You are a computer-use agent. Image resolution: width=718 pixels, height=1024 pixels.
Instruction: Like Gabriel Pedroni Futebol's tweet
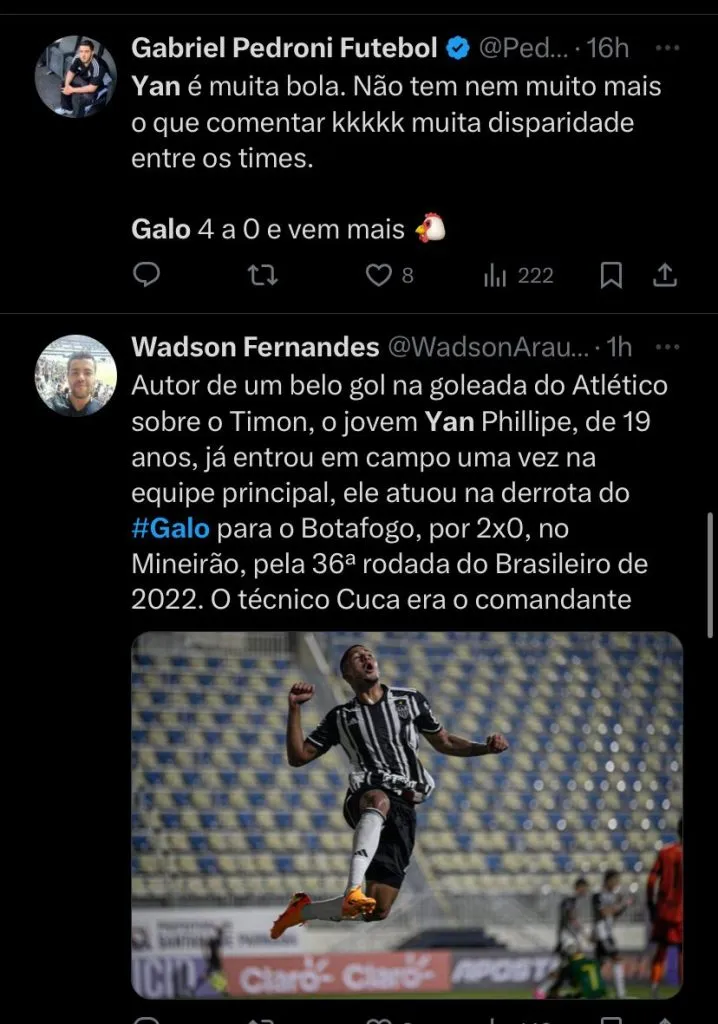[379, 275]
